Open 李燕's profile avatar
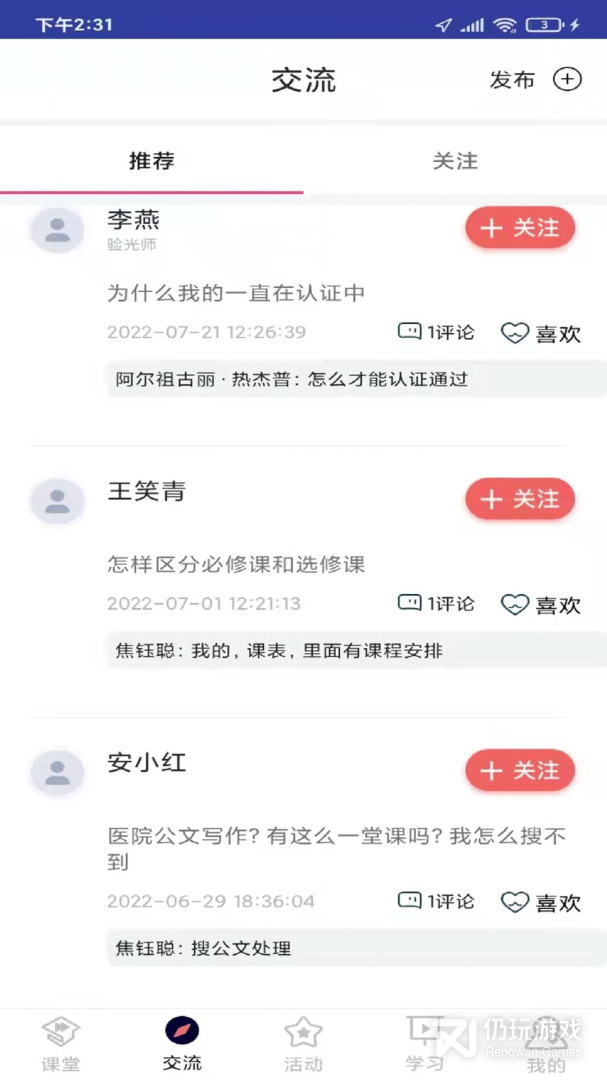Screen dimensions: 607x1080 (57, 230)
